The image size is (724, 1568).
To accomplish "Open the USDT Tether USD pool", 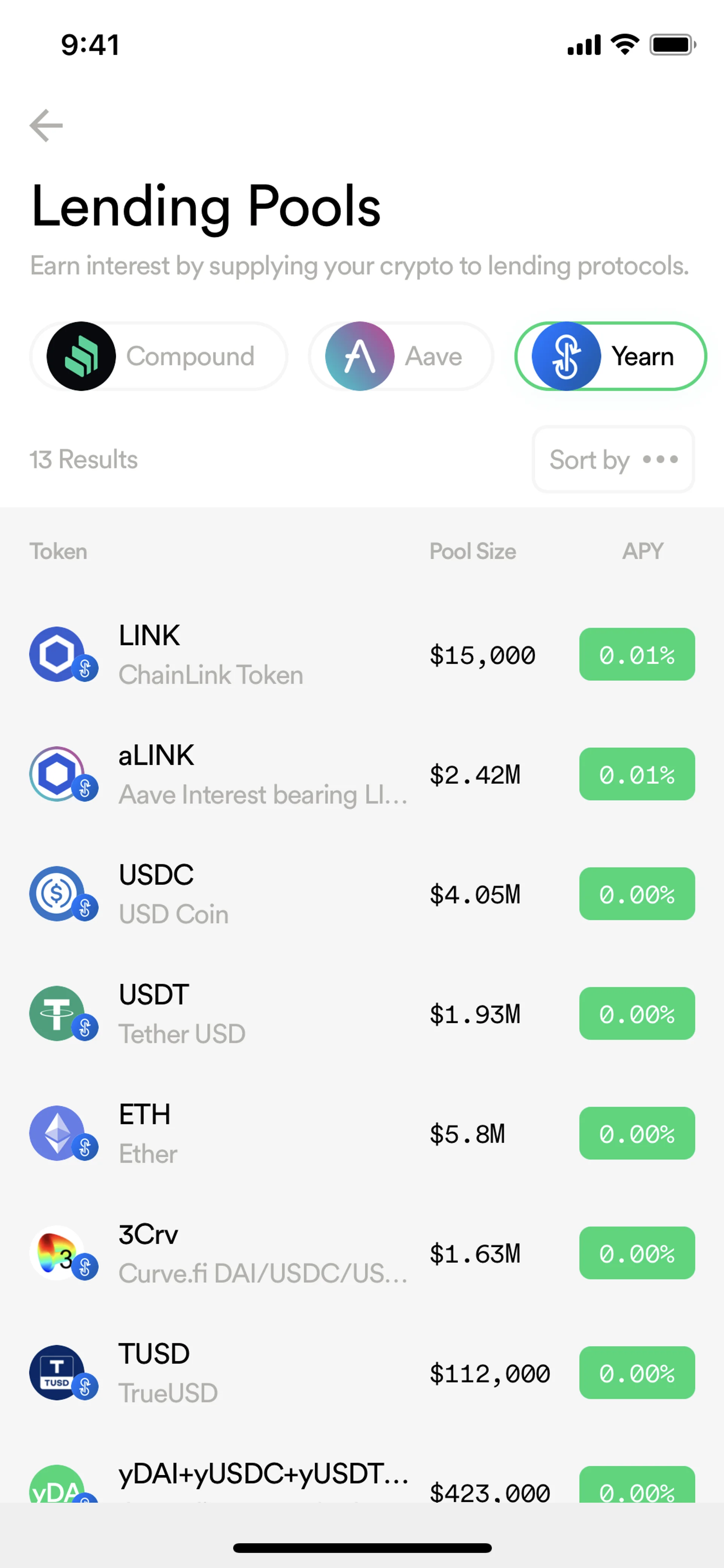I will (362, 1014).
